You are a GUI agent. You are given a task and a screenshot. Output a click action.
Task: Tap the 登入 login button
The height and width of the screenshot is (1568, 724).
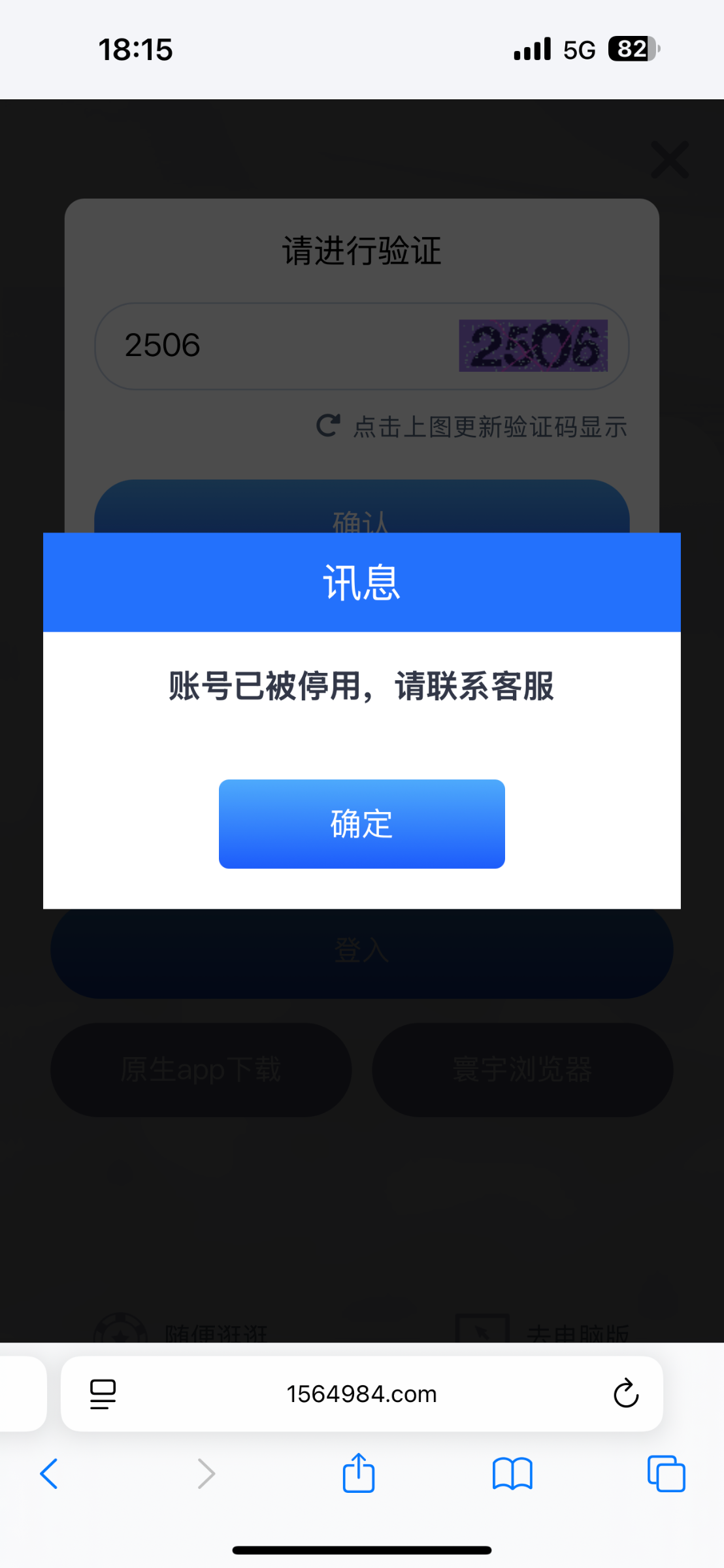361,953
